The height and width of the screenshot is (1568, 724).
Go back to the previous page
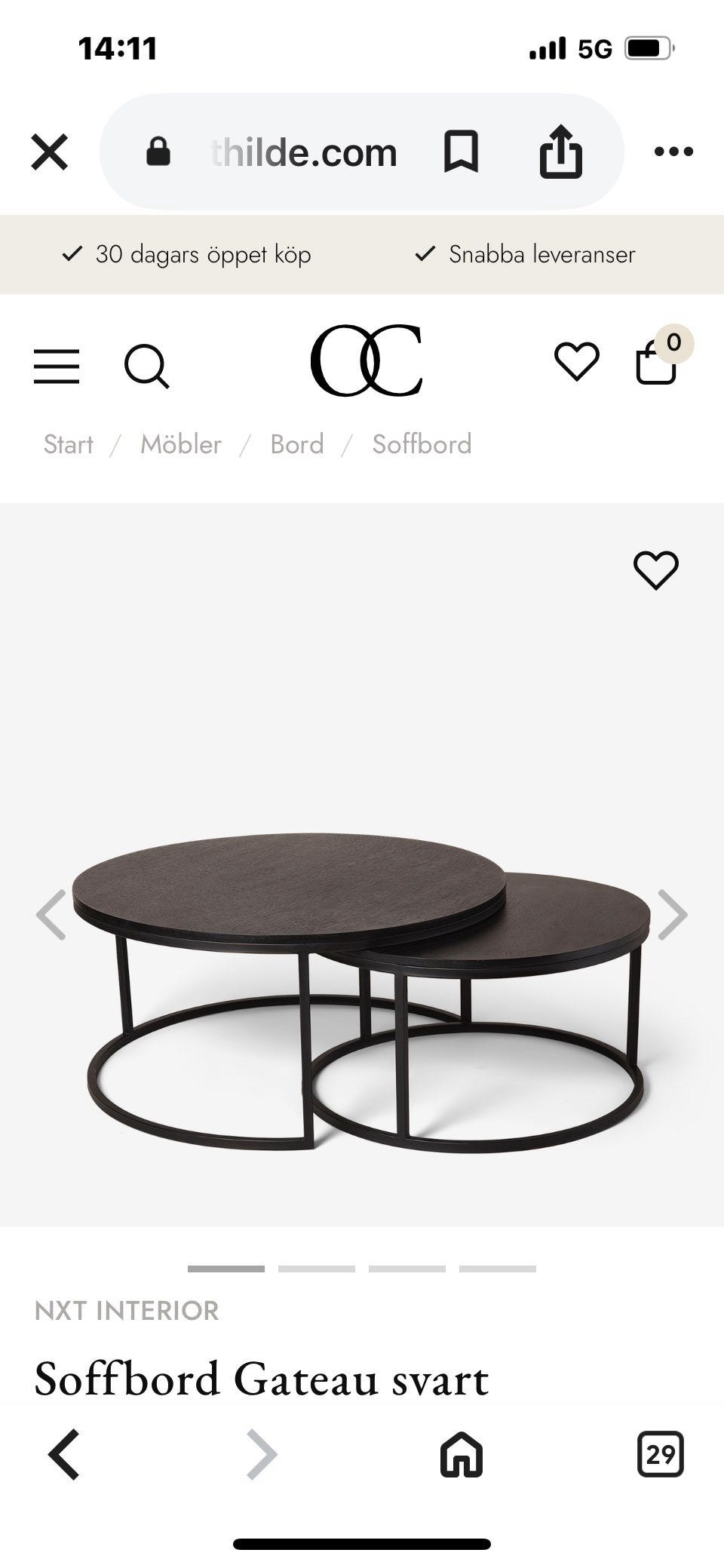tap(64, 1453)
